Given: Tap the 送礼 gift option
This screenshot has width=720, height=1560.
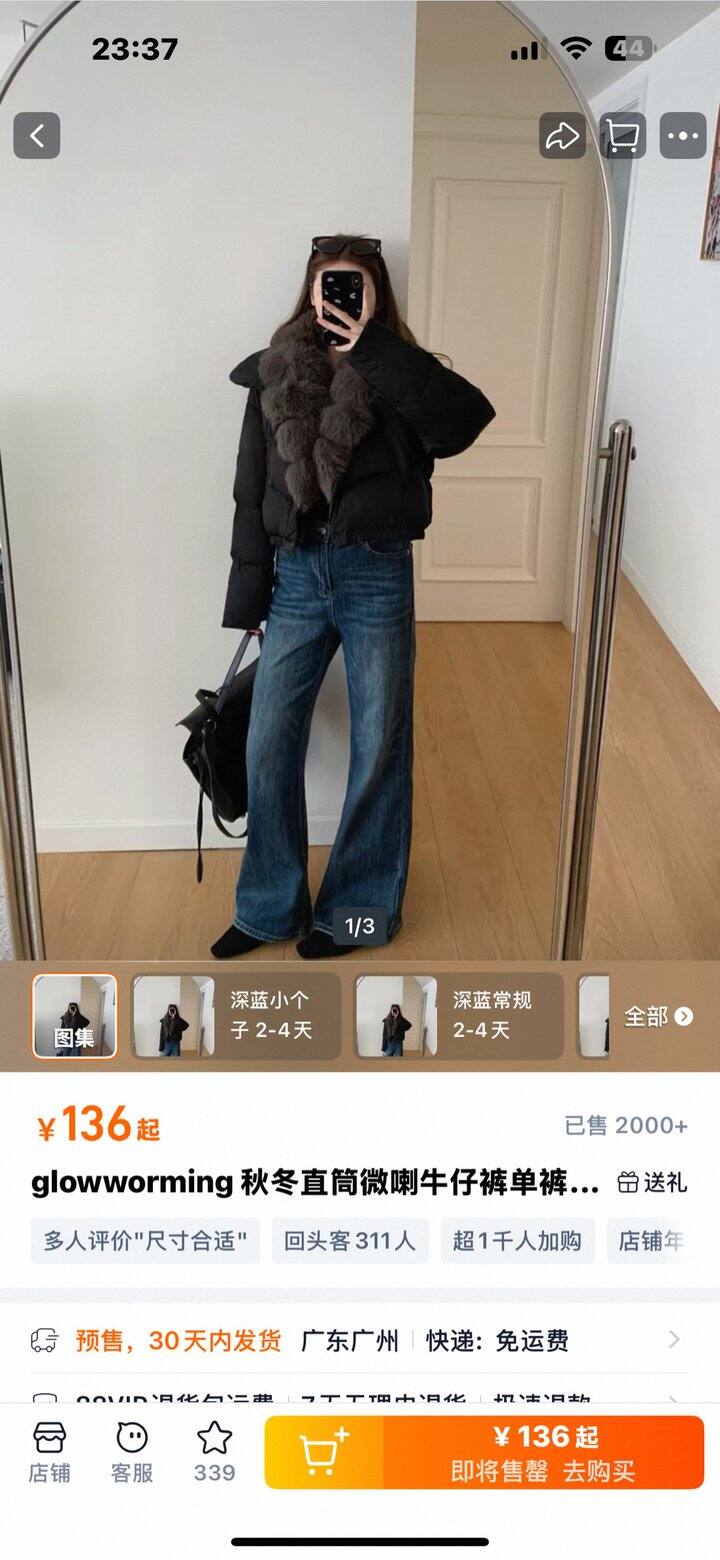Looking at the screenshot, I should pos(652,1182).
